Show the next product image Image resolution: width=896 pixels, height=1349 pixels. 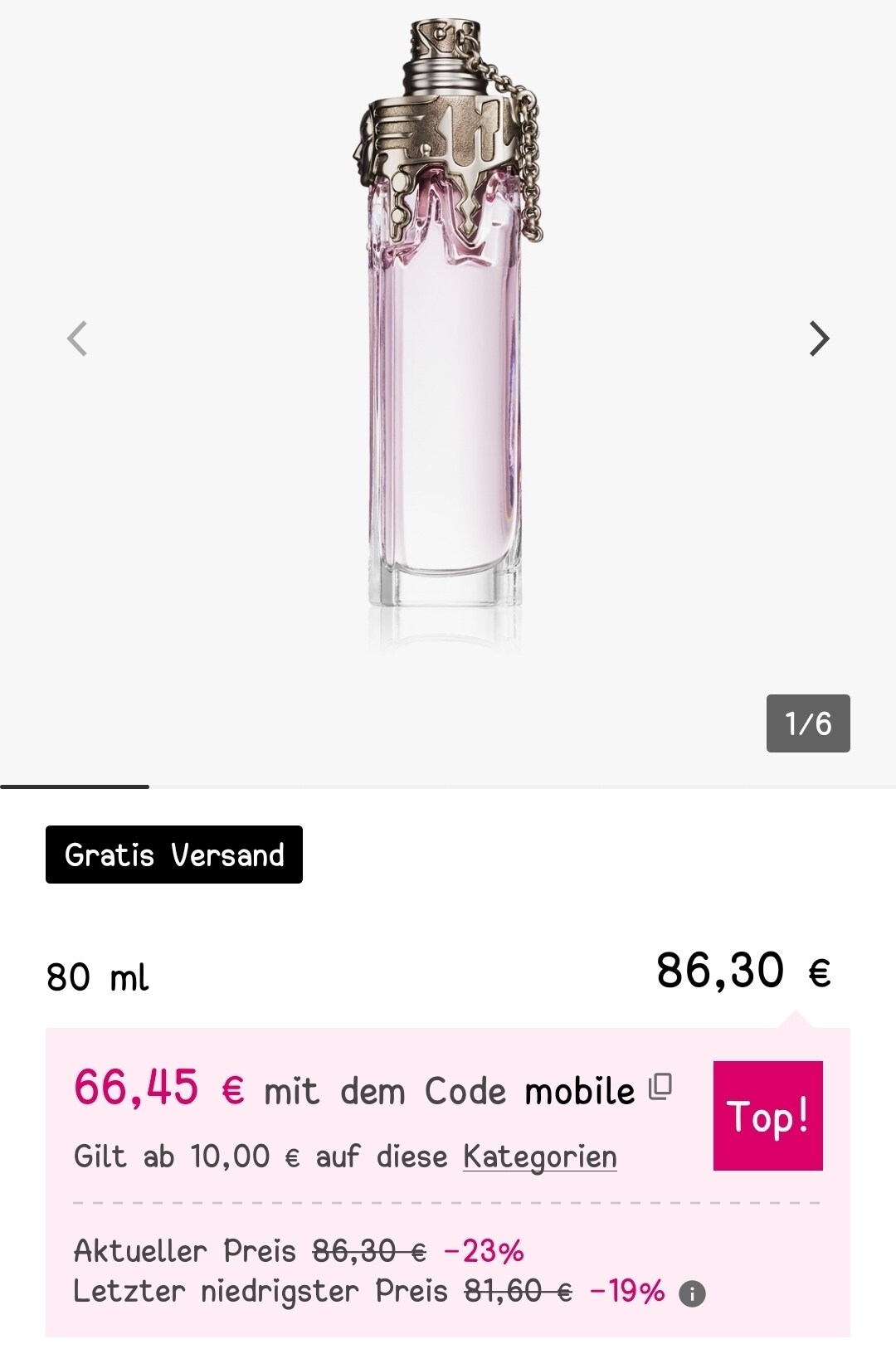click(x=819, y=338)
